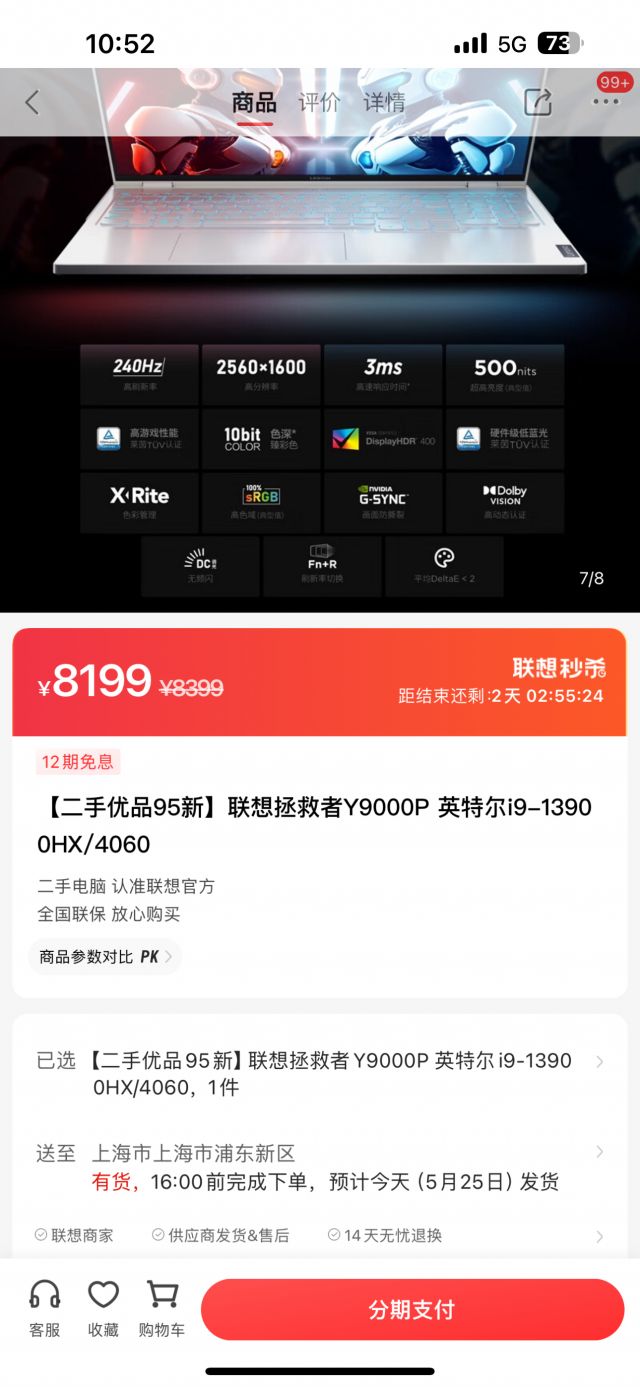
Task: Change the 送至 delivery address
Action: 320,1168
